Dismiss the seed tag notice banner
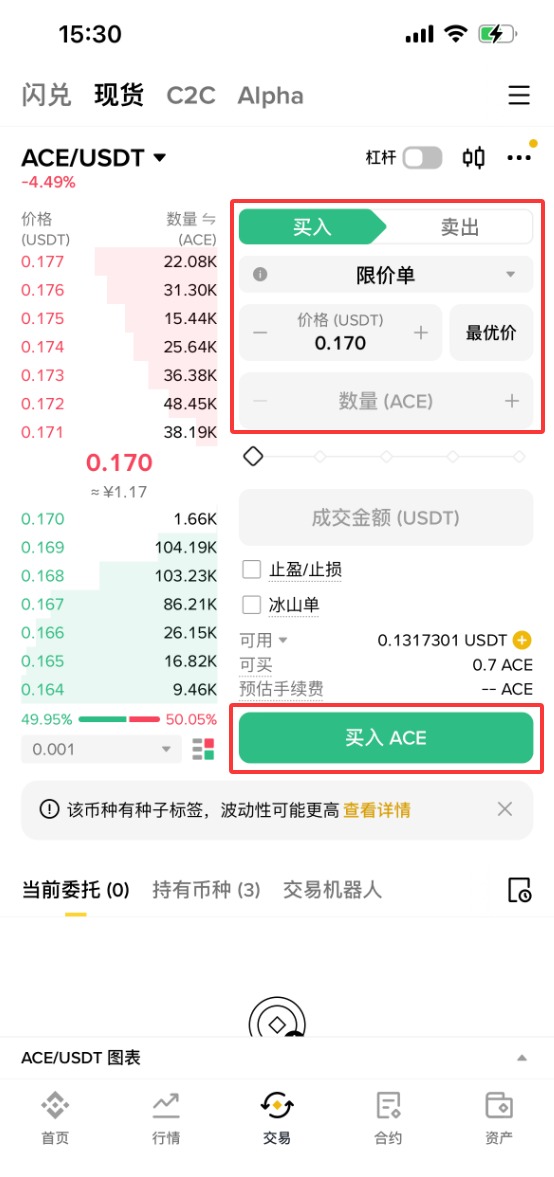The height and width of the screenshot is (1177, 554). (x=505, y=809)
